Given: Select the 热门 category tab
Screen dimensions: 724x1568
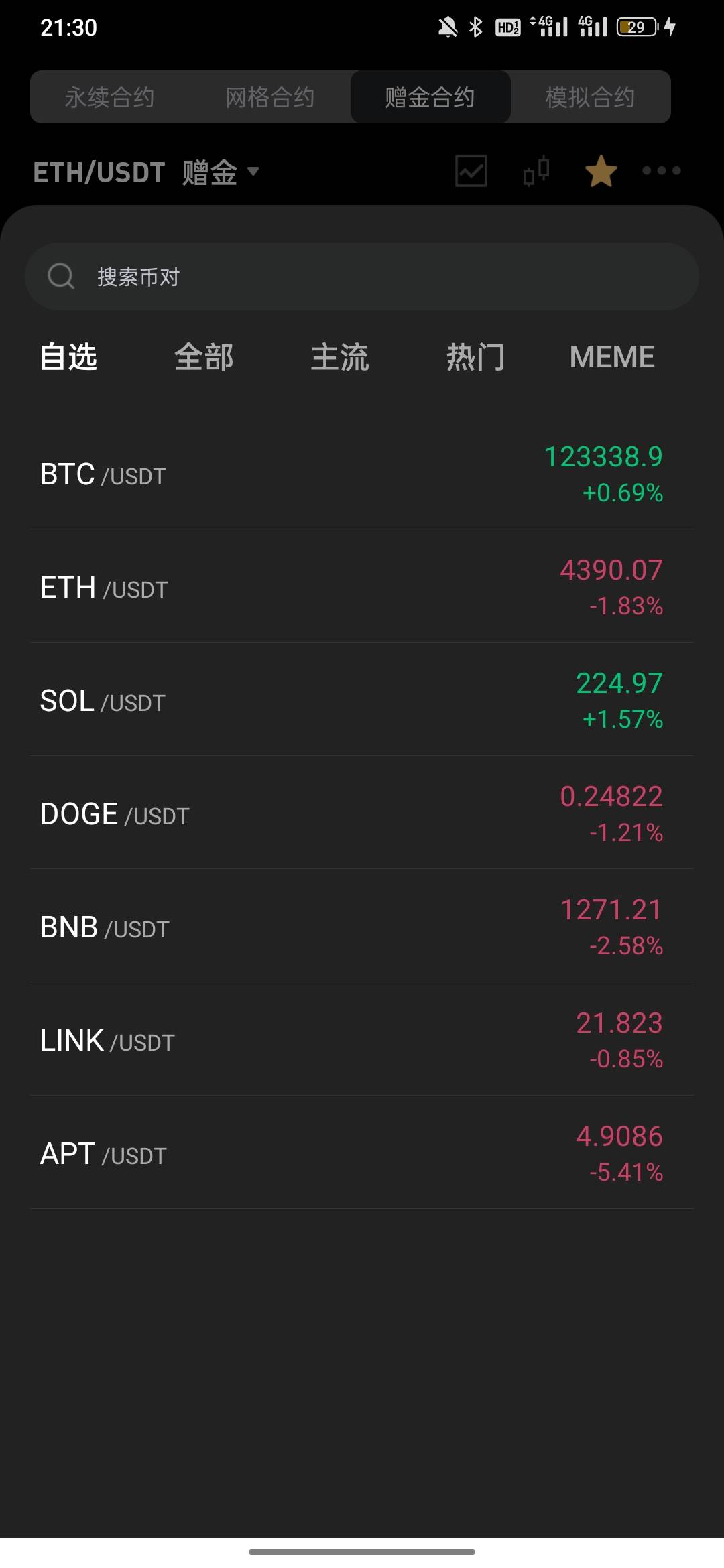Looking at the screenshot, I should pyautogui.click(x=475, y=356).
